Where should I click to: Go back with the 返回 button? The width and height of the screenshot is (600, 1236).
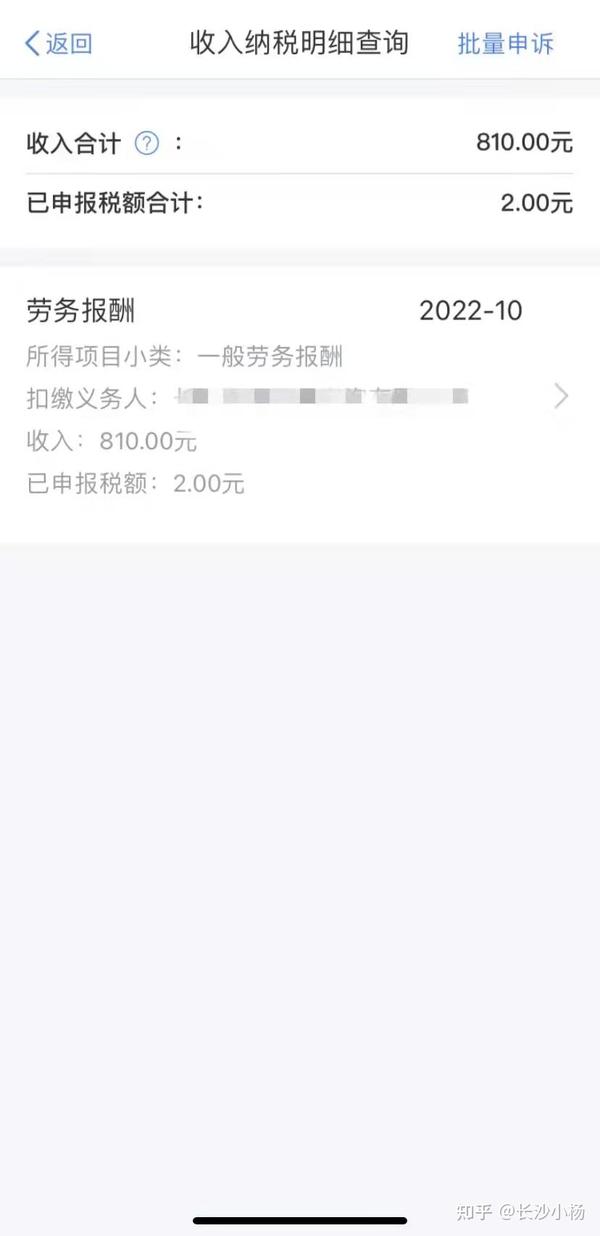pos(58,43)
